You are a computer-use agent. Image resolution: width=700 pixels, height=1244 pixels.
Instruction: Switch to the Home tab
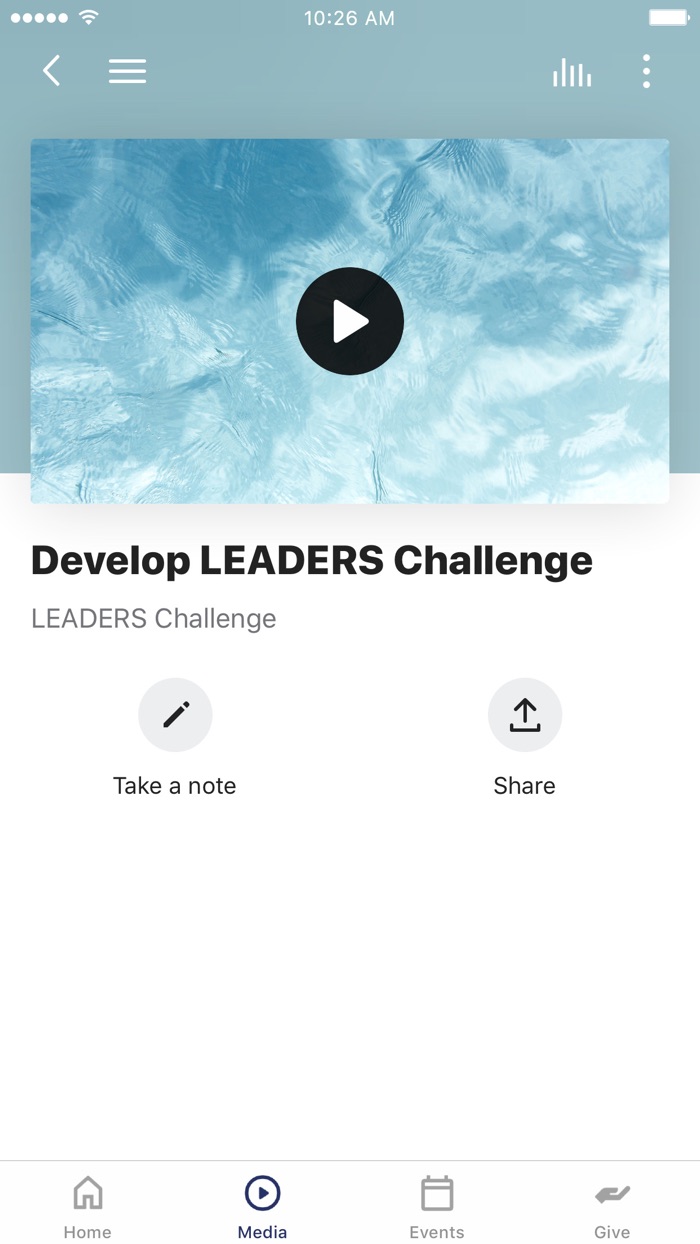point(88,1205)
